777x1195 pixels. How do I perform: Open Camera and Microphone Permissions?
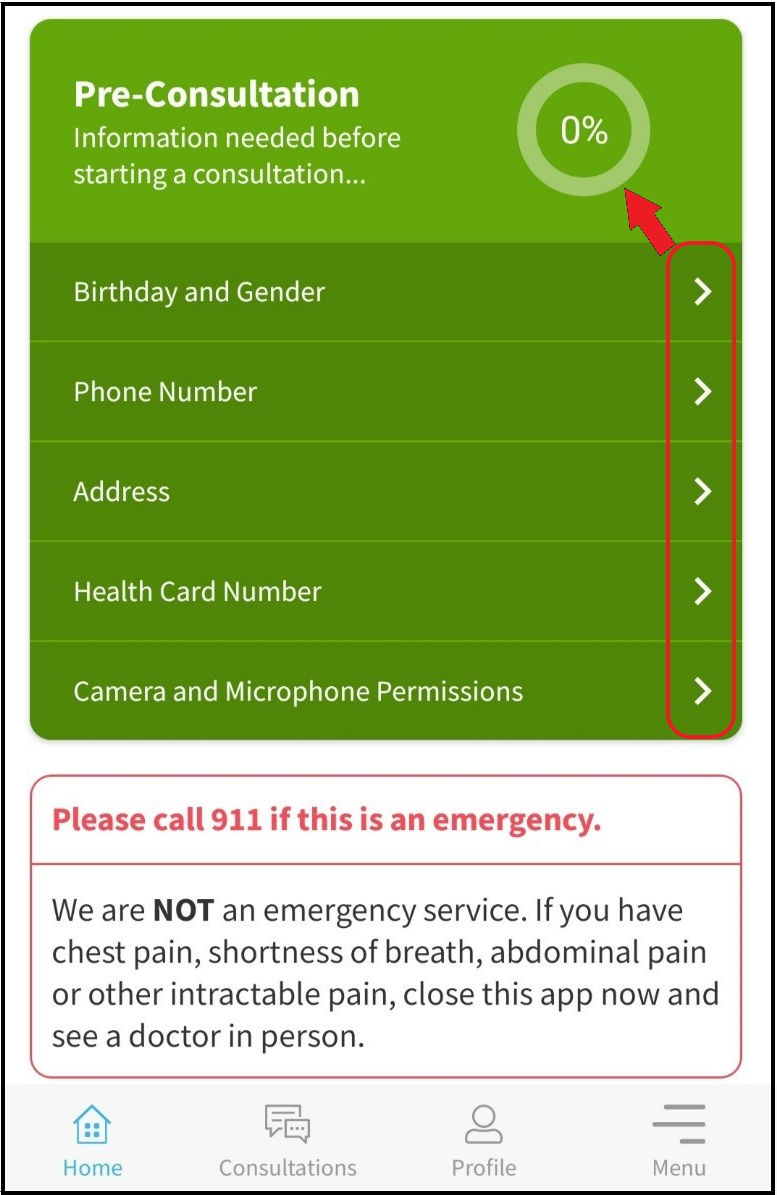[385, 691]
